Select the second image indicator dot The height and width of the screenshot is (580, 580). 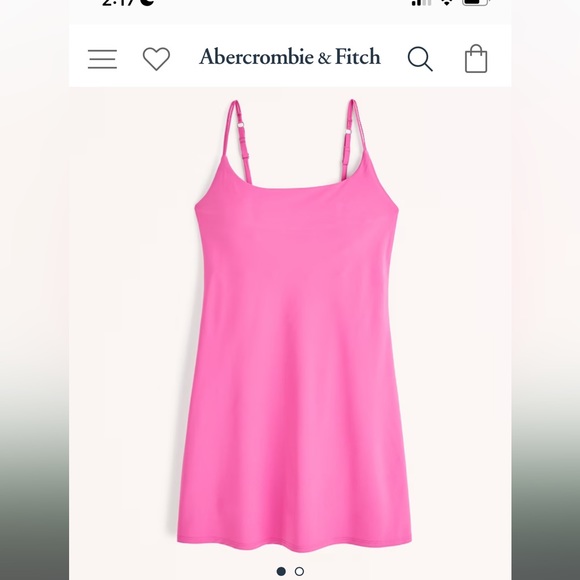pos(299,571)
